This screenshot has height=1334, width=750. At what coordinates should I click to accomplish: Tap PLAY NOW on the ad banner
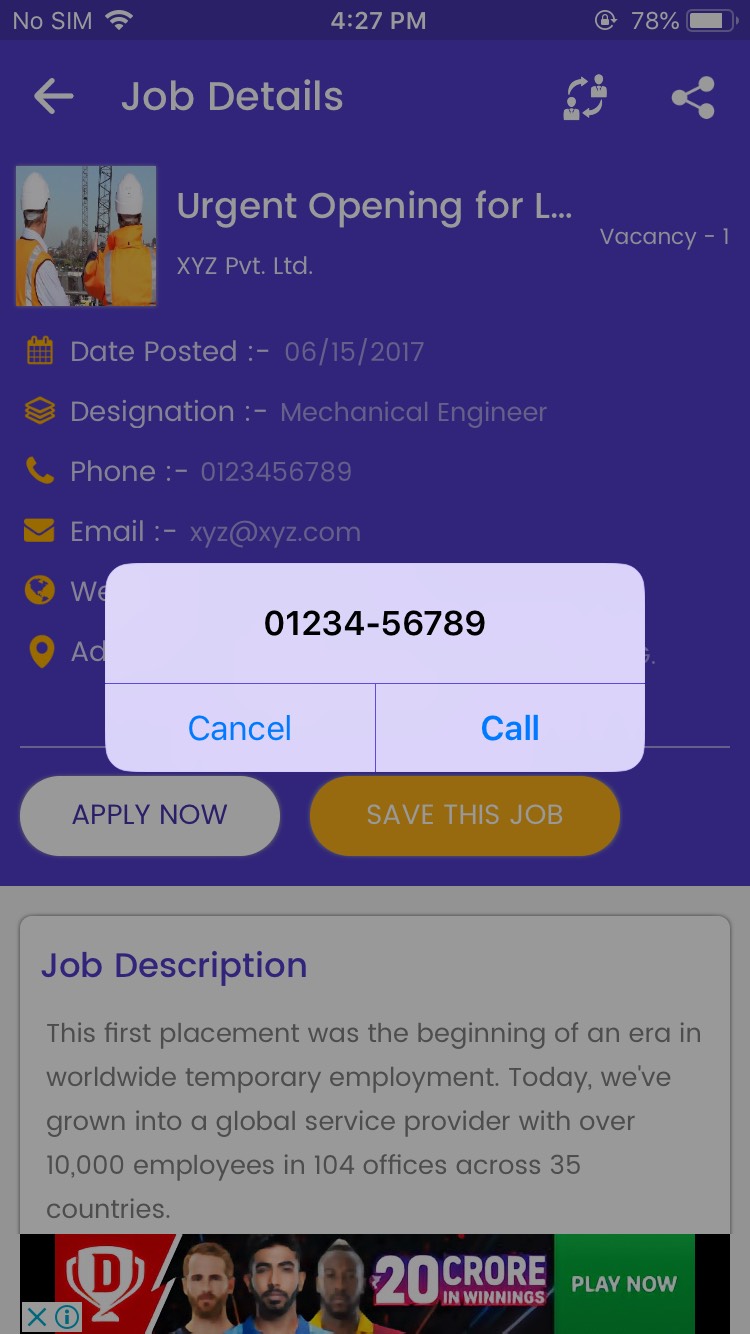(624, 1283)
